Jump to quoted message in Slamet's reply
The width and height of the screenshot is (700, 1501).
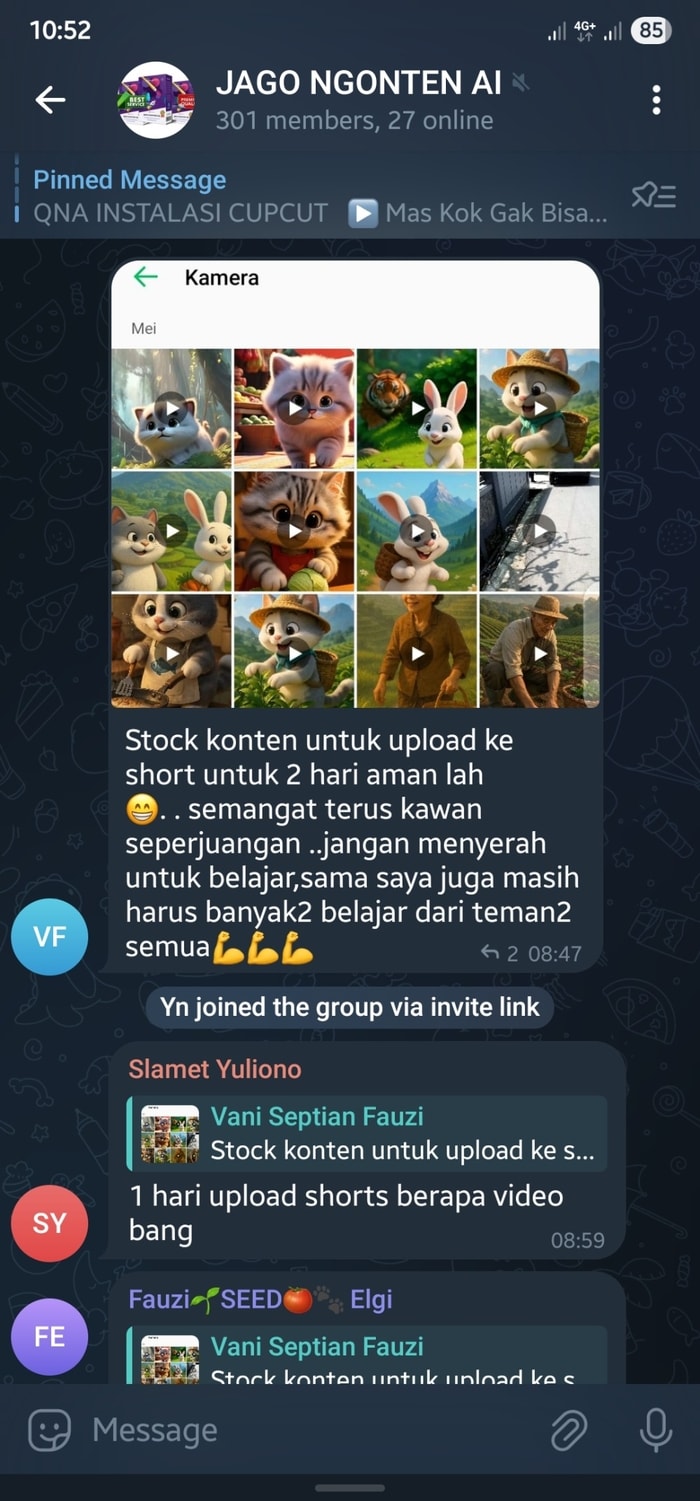pyautogui.click(x=370, y=1133)
